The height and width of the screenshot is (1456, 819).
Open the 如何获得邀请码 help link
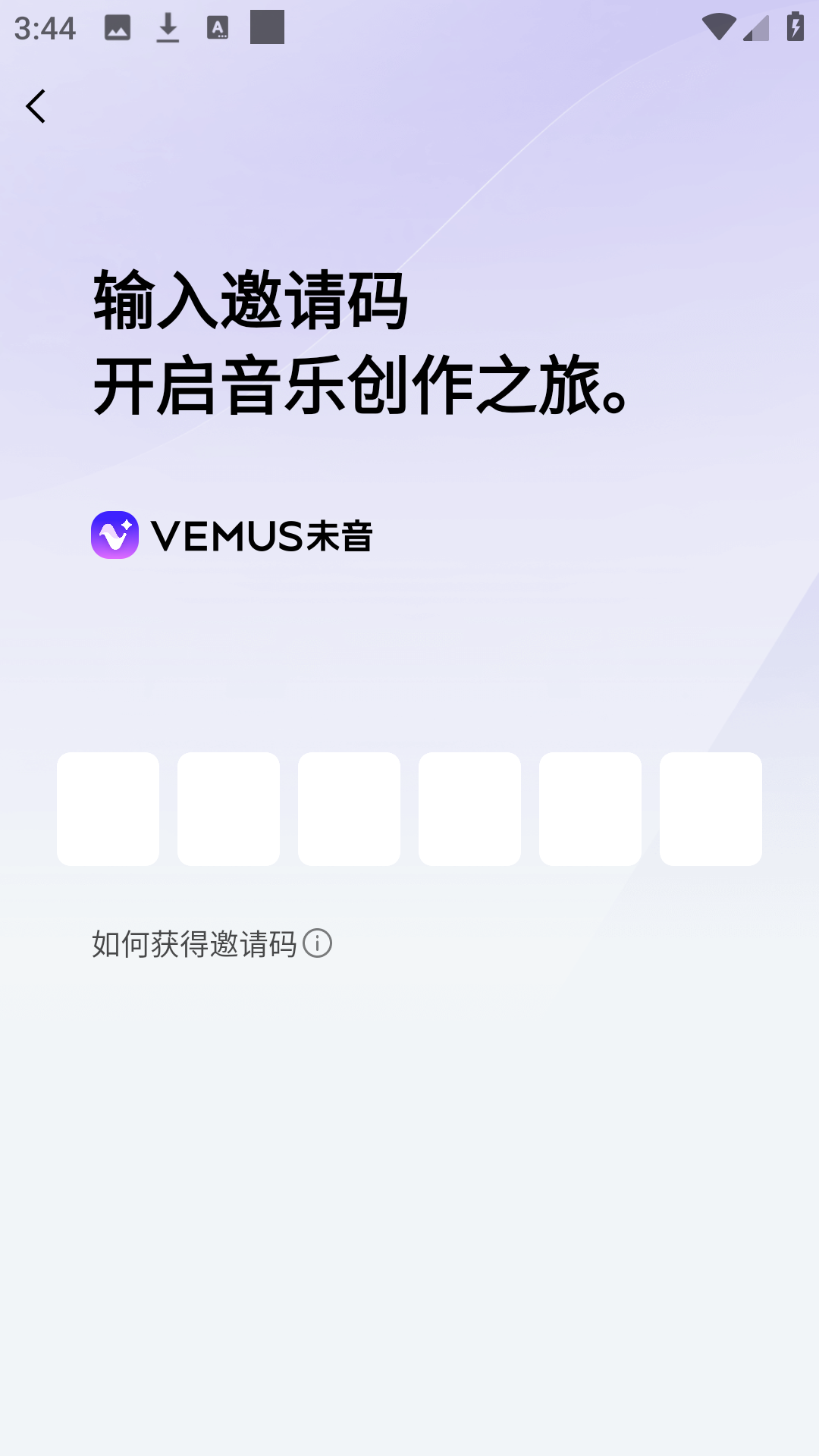pos(211,944)
